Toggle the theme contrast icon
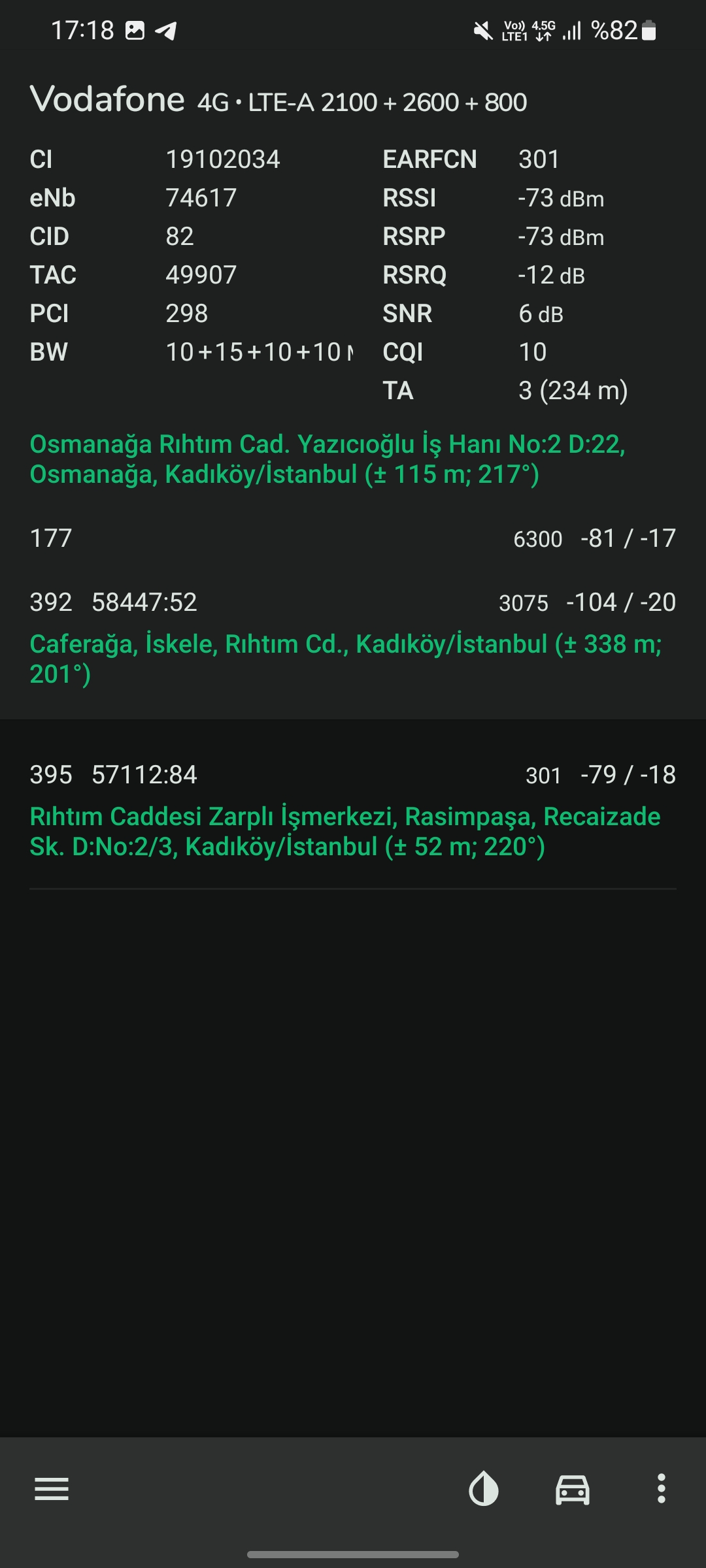 pos(484,1489)
